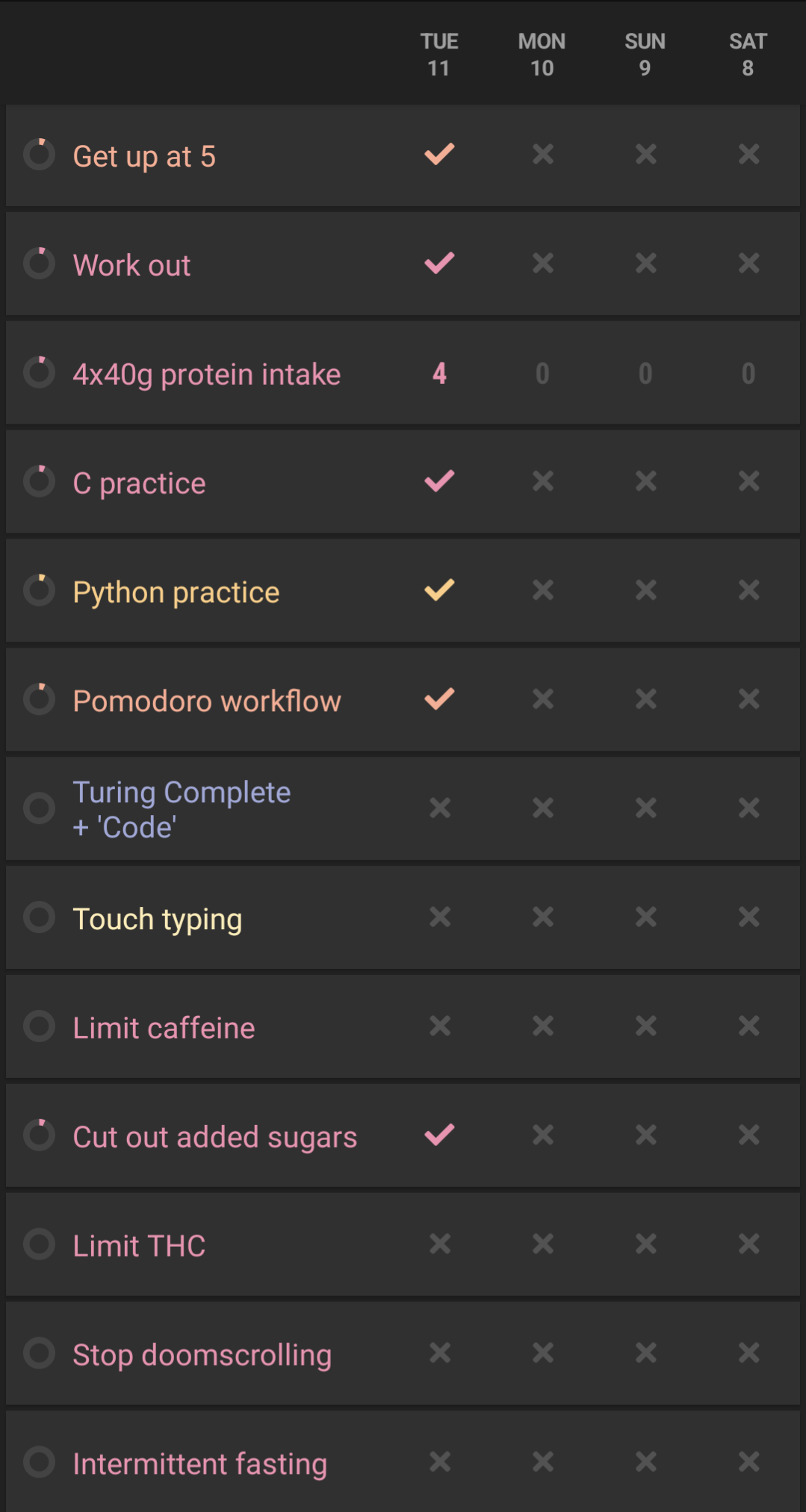The height and width of the screenshot is (1512, 806).
Task: Toggle Sunday's mark for C practice
Action: pos(646,482)
